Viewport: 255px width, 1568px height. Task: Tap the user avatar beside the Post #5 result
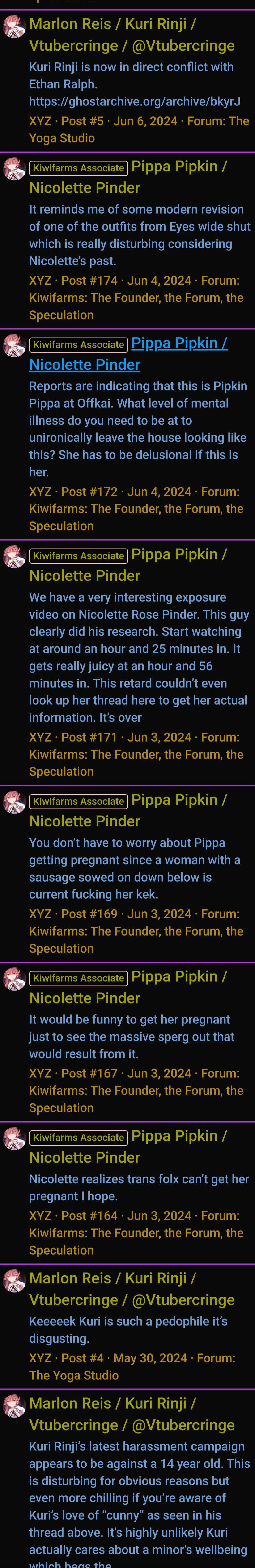click(x=13, y=26)
